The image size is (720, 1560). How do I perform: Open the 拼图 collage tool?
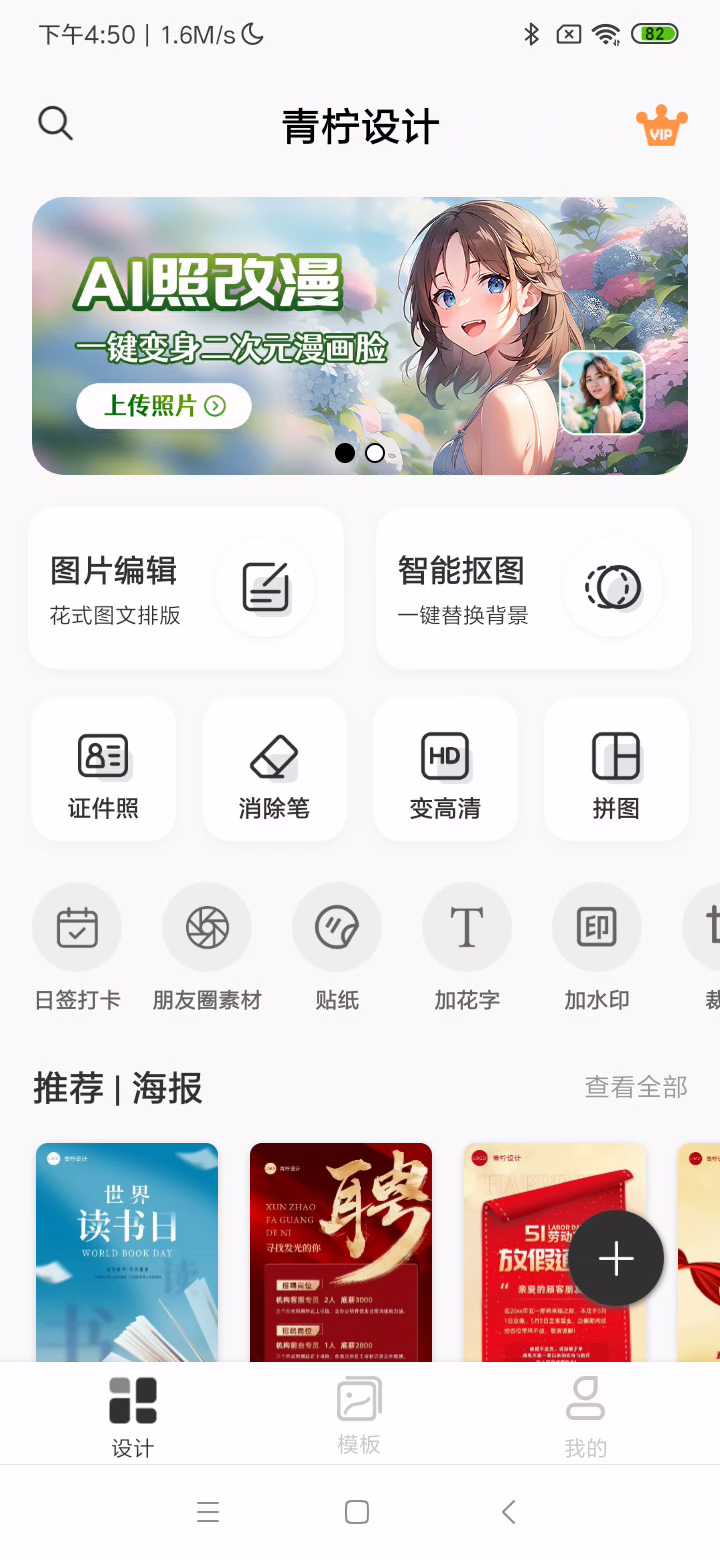coord(617,769)
